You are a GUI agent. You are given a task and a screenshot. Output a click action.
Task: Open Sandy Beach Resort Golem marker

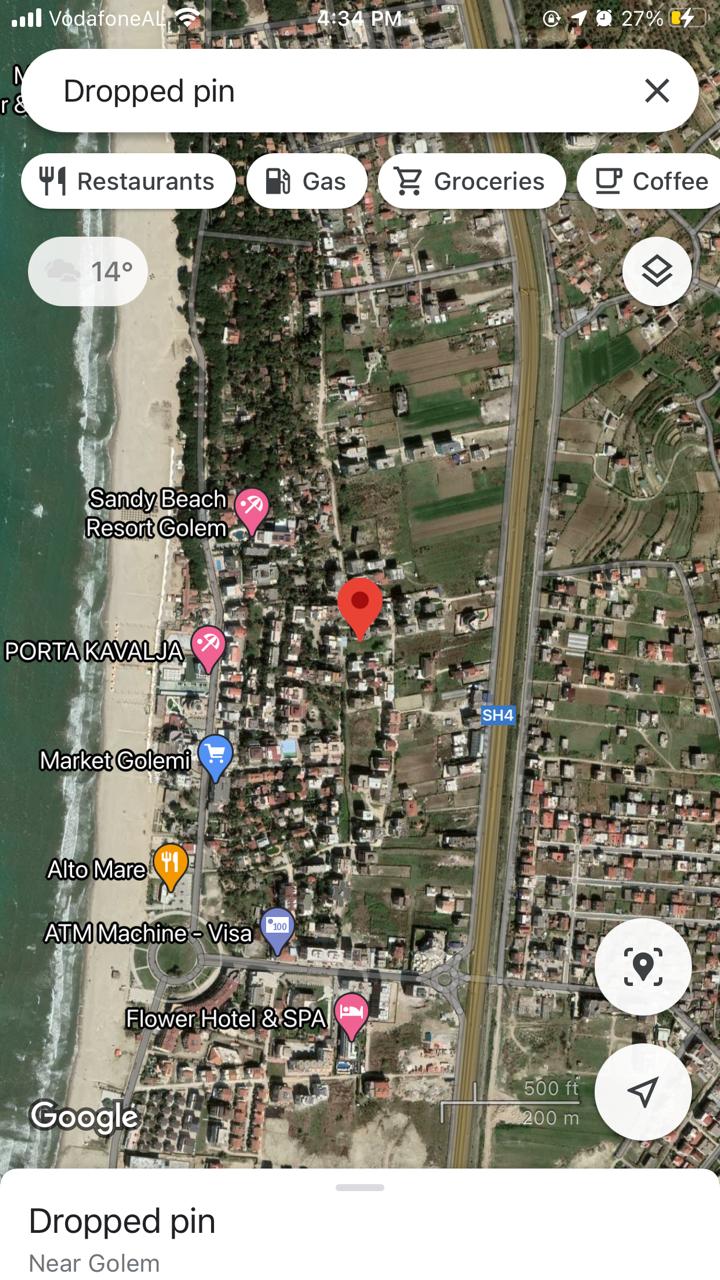[251, 510]
